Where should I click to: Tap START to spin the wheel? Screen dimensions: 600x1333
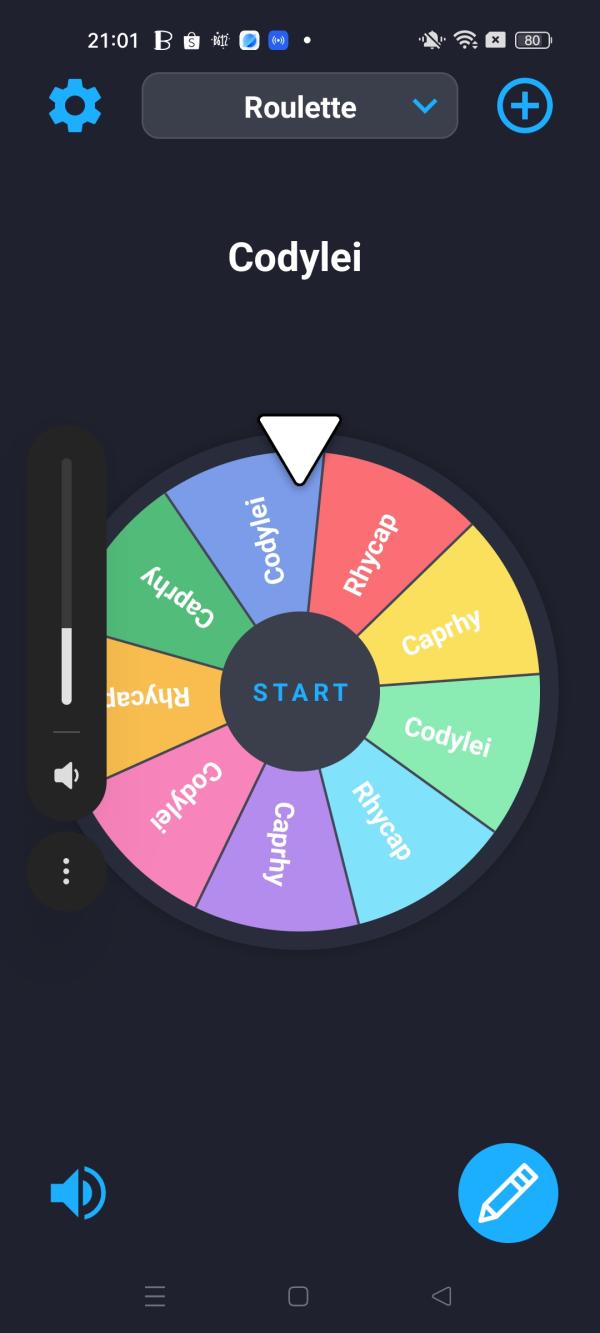tap(300, 692)
